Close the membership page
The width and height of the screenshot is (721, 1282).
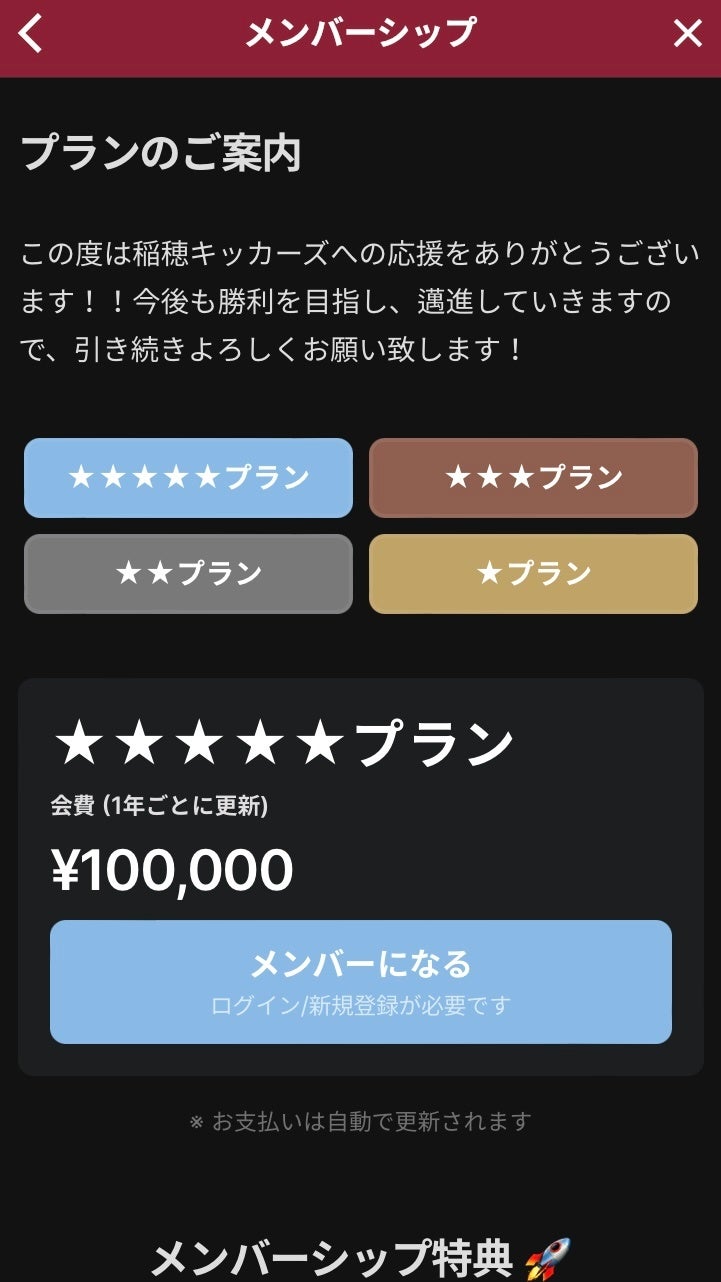[687, 34]
